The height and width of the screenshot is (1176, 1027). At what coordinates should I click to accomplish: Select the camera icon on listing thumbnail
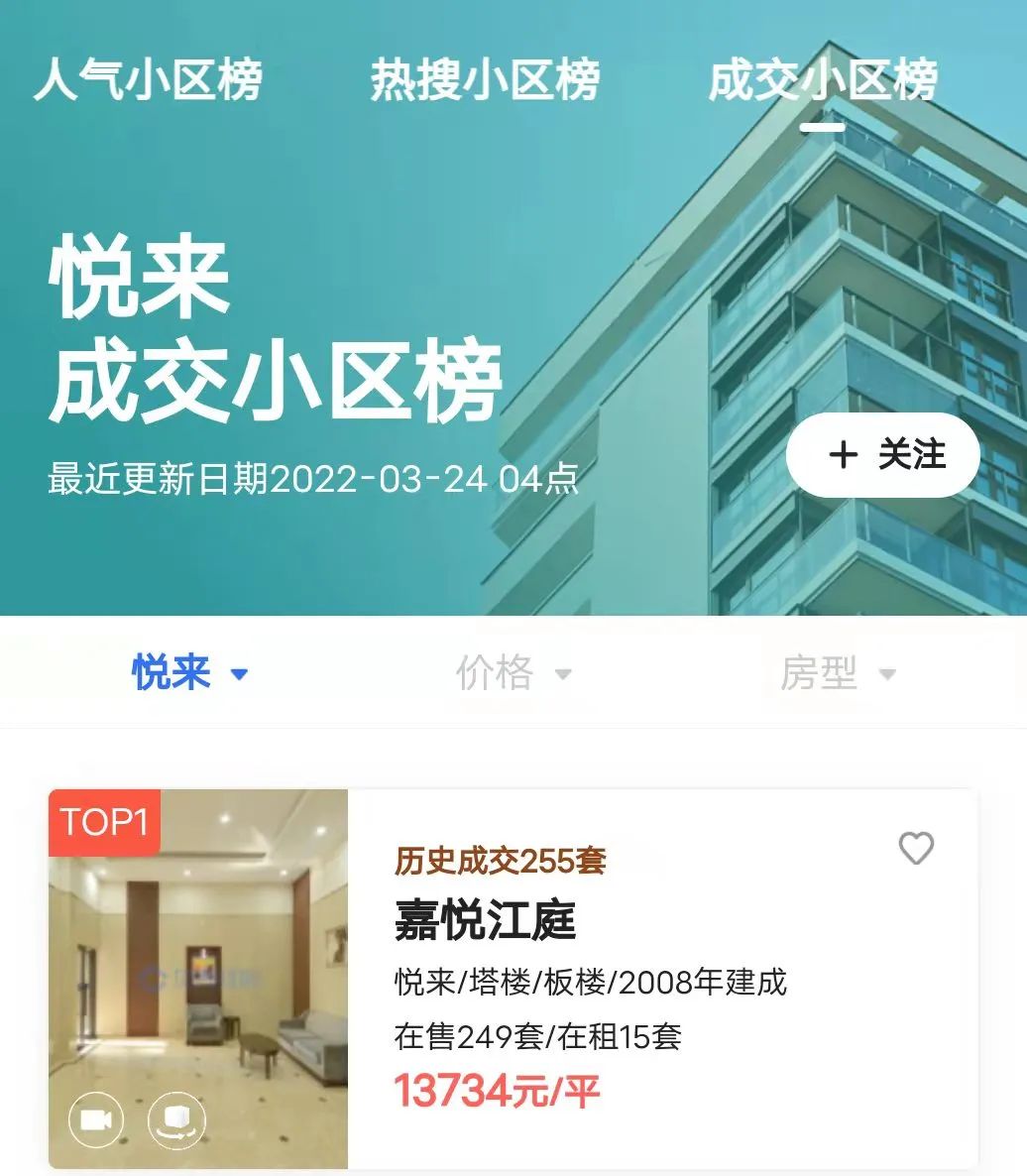(x=95, y=1121)
